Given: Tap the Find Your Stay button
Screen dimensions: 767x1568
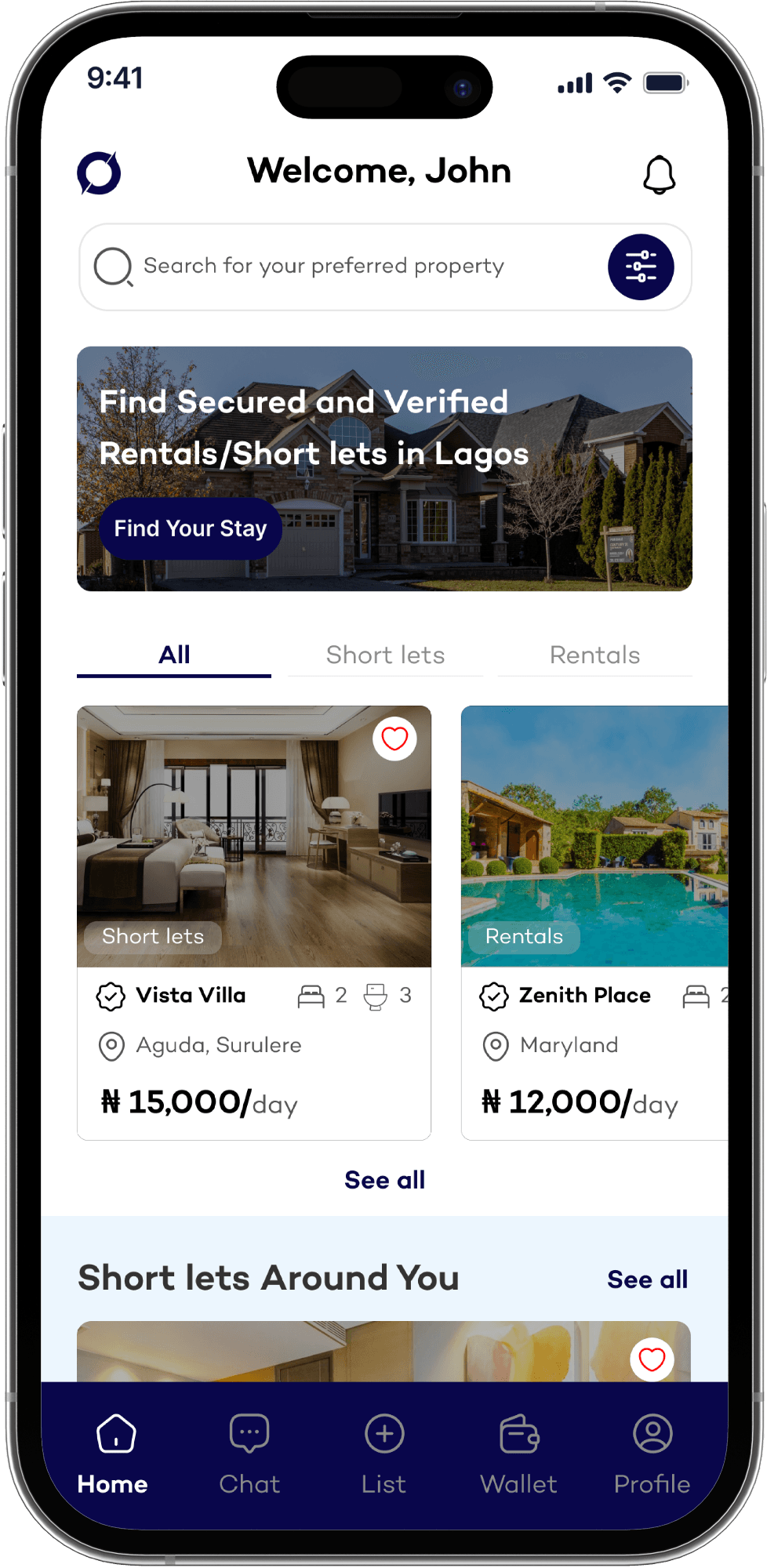Looking at the screenshot, I should [x=191, y=528].
